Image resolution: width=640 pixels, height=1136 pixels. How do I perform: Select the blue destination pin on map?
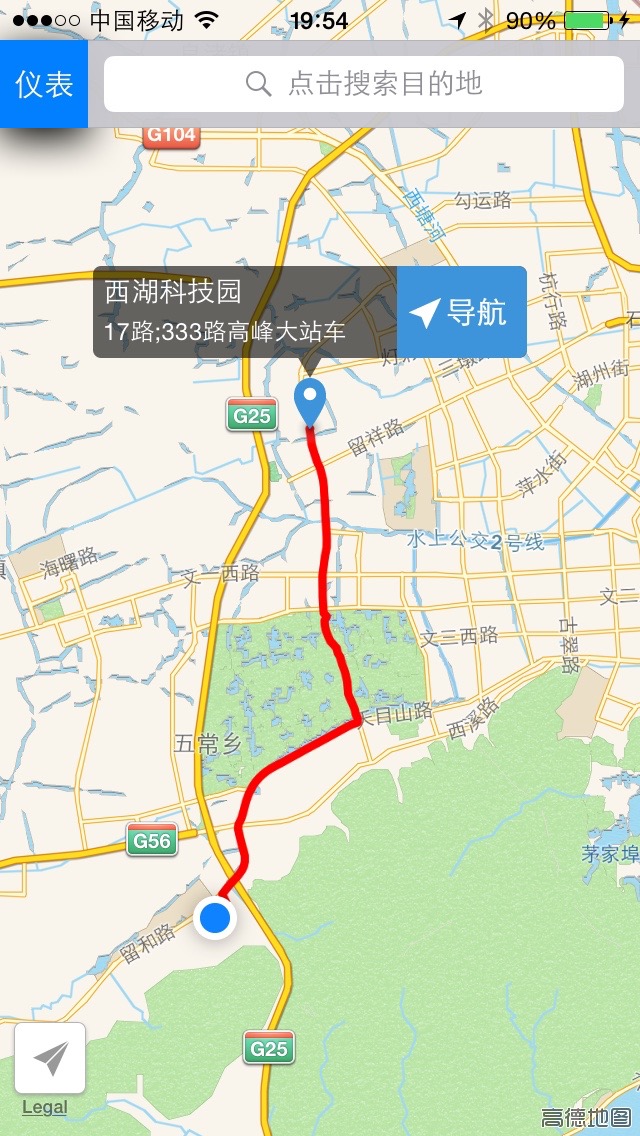(310, 401)
